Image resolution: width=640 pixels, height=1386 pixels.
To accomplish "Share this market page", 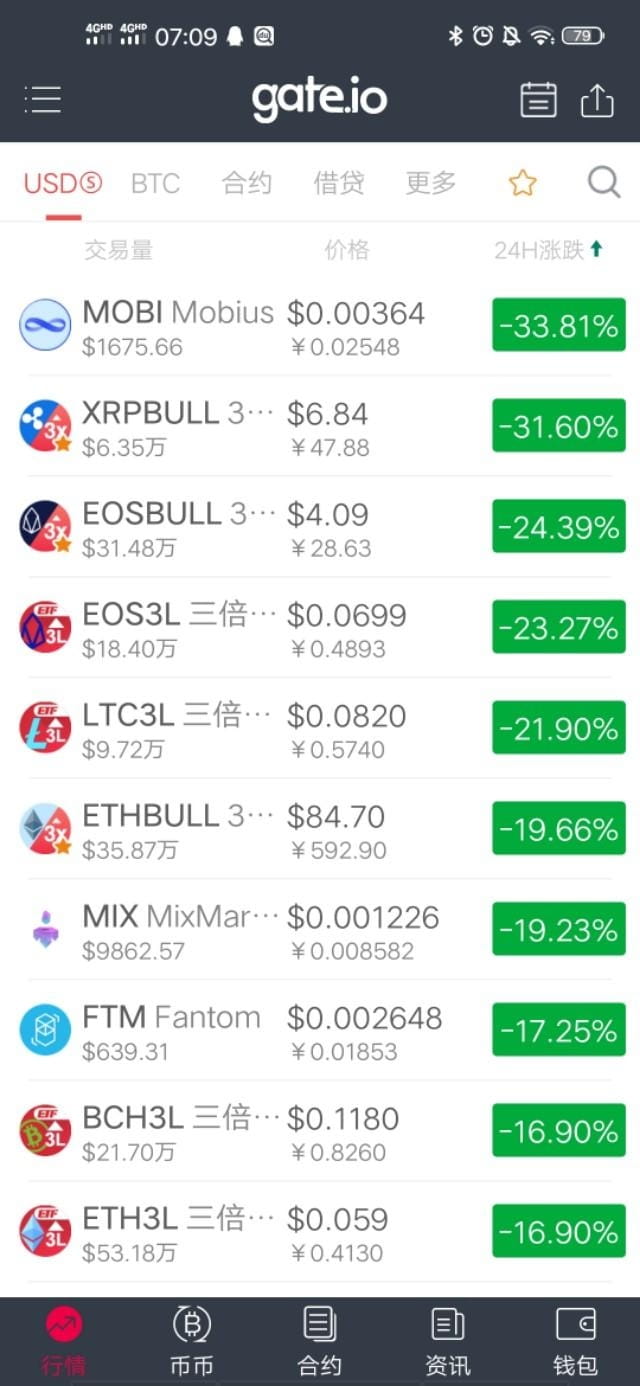I will click(x=597, y=100).
